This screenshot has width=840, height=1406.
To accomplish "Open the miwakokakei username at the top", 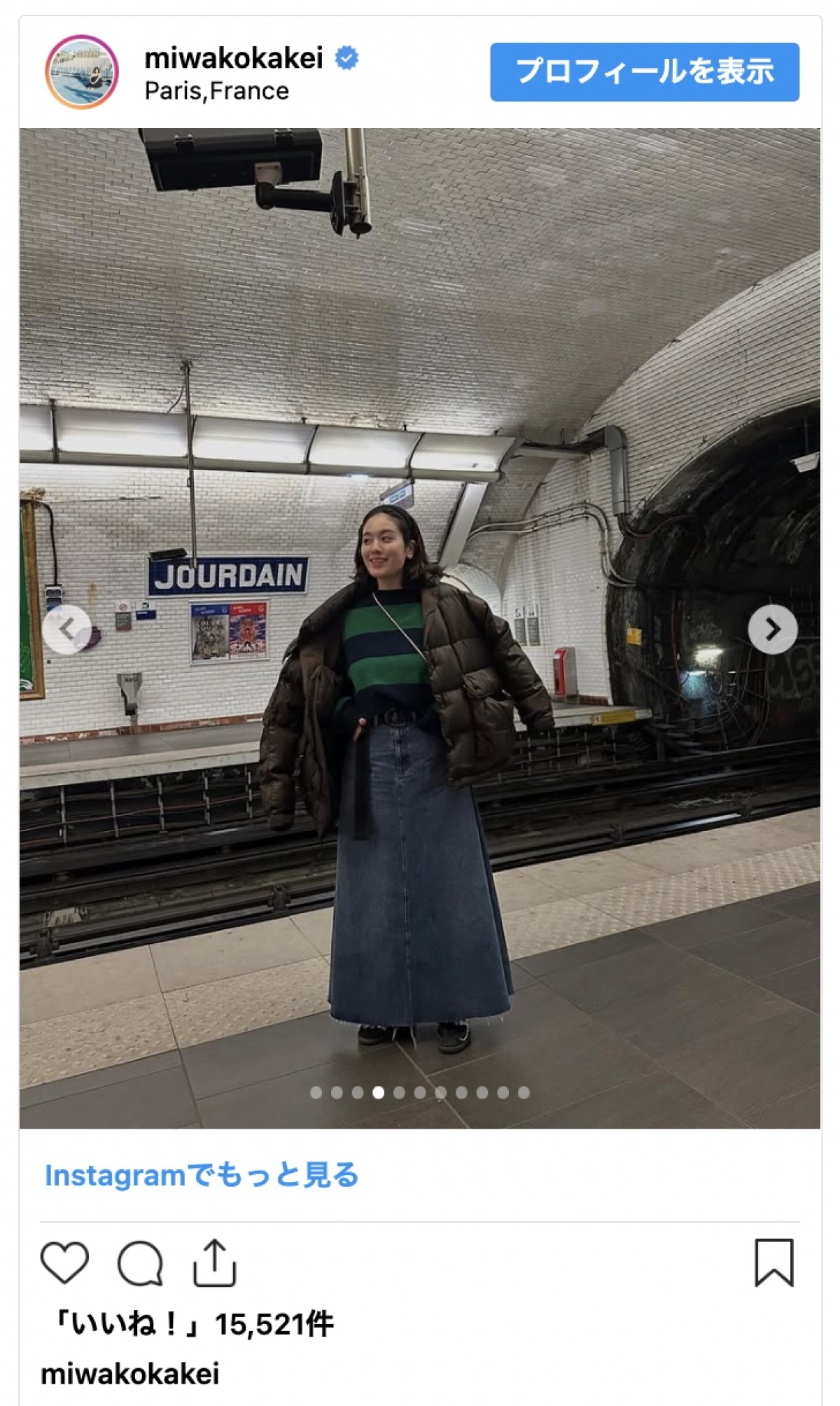I will (233, 58).
